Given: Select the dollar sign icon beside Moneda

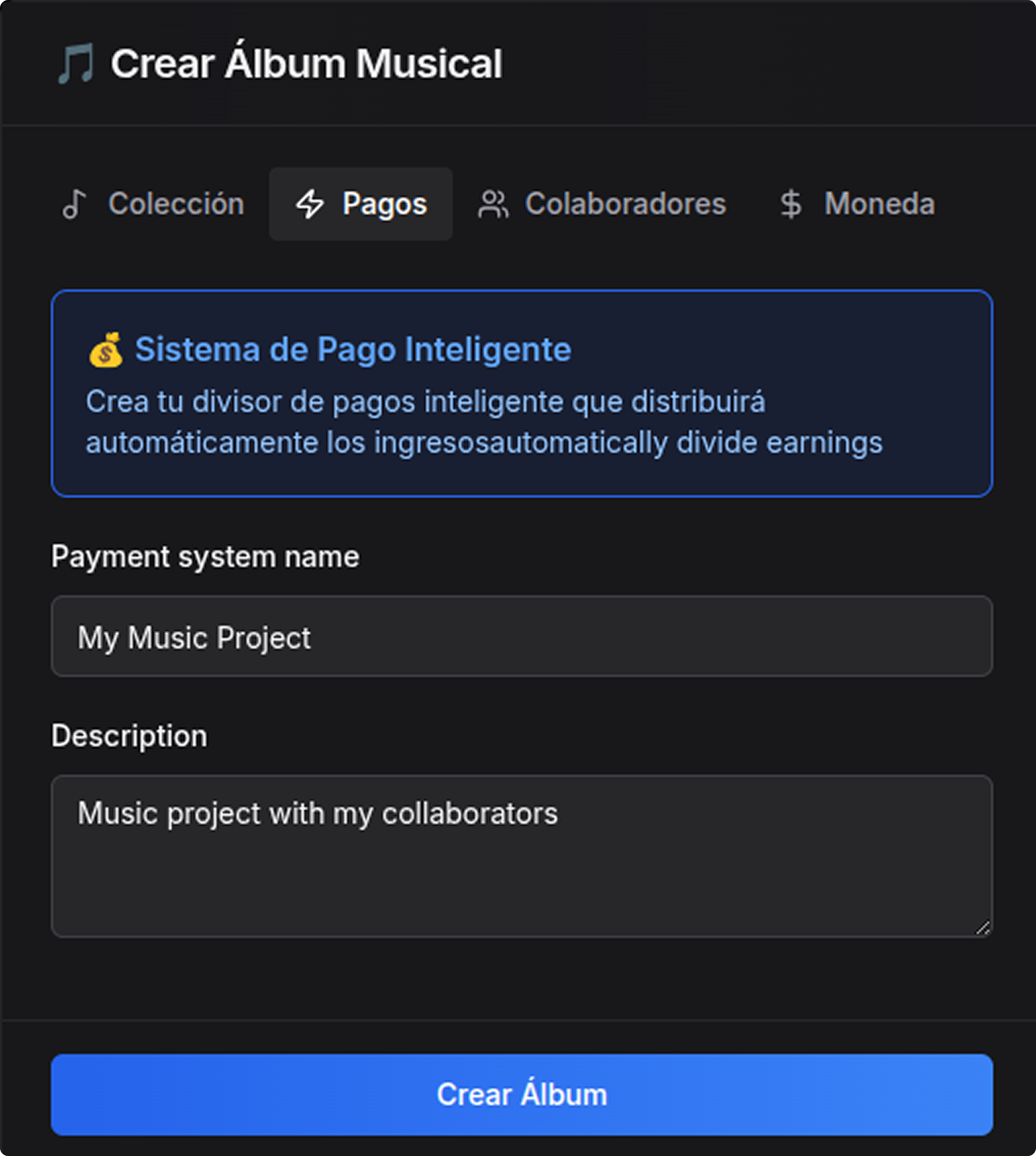Looking at the screenshot, I should (791, 204).
